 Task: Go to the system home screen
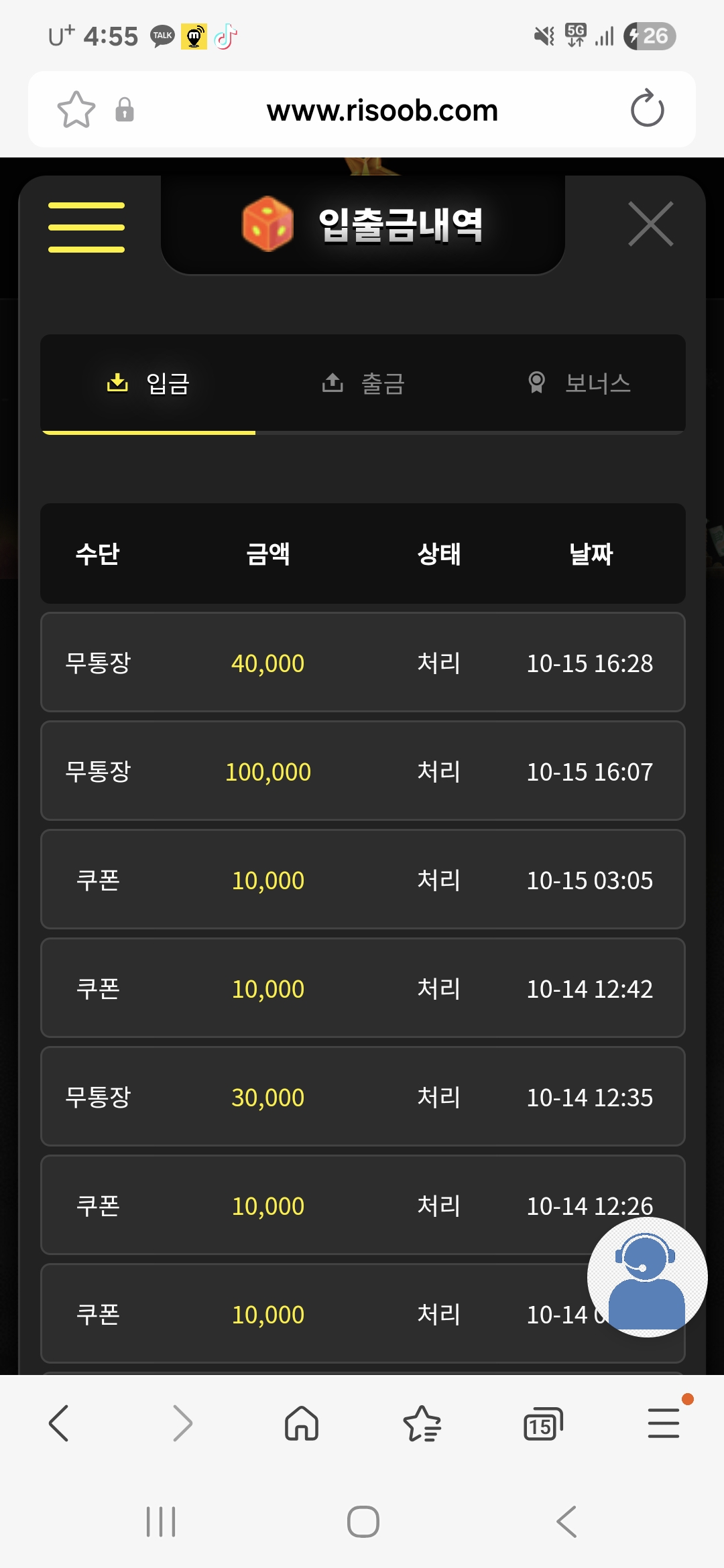click(363, 1521)
